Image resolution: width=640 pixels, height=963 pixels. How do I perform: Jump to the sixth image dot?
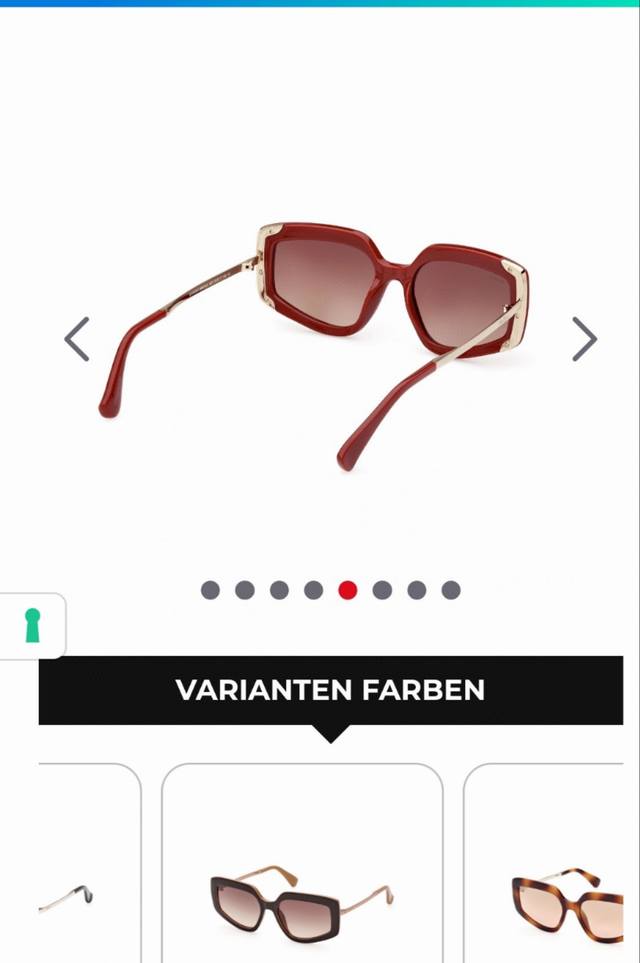click(x=382, y=590)
